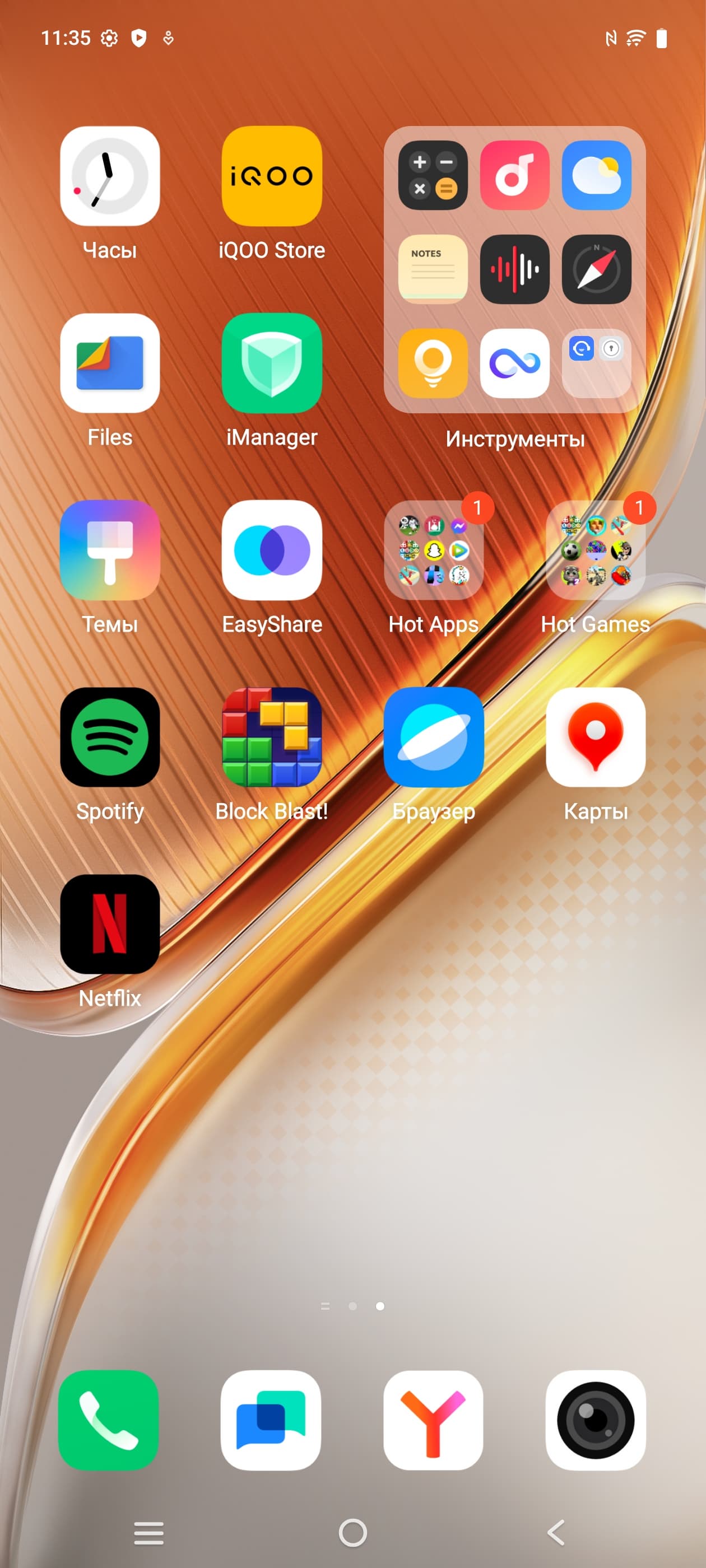Launch Netflix

[x=110, y=924]
